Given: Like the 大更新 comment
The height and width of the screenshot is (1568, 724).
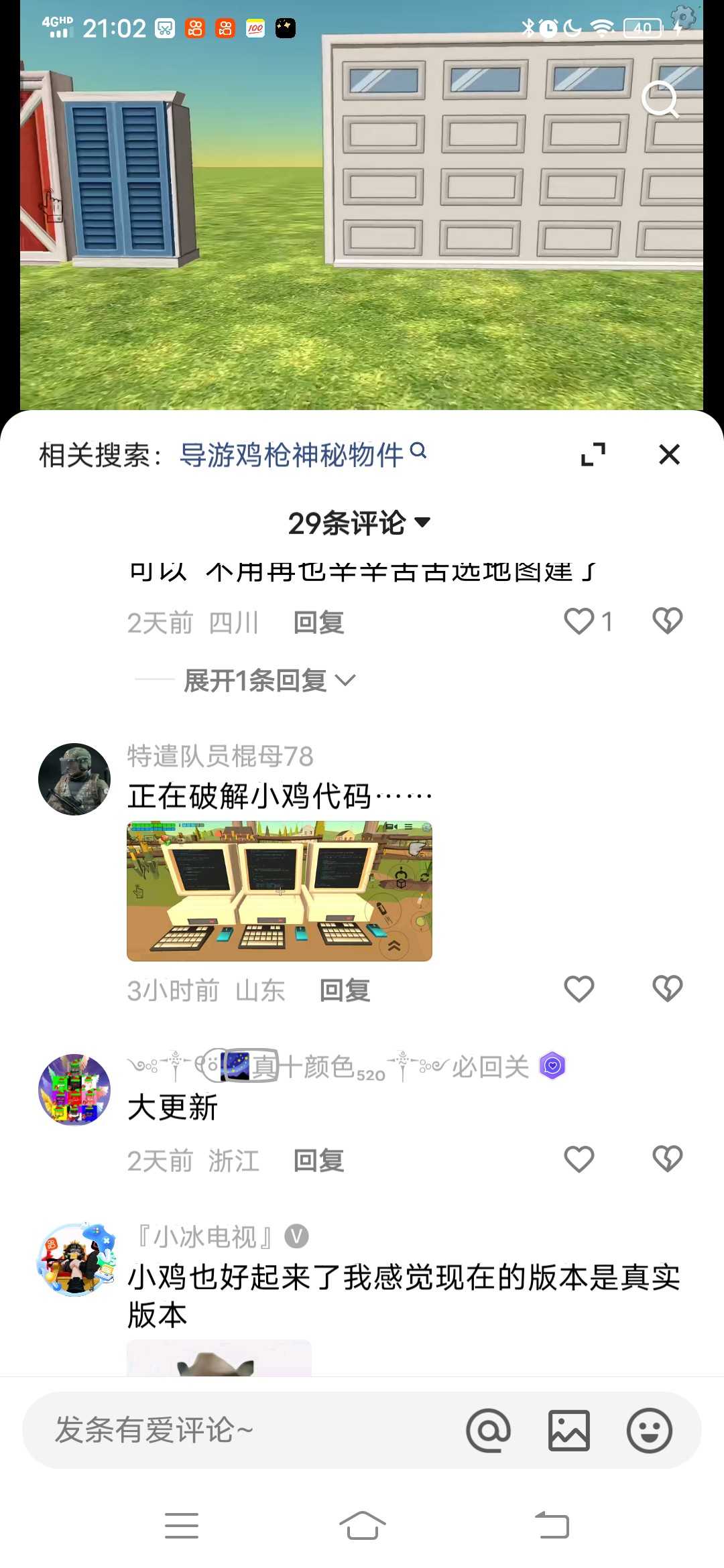Looking at the screenshot, I should tap(579, 1159).
